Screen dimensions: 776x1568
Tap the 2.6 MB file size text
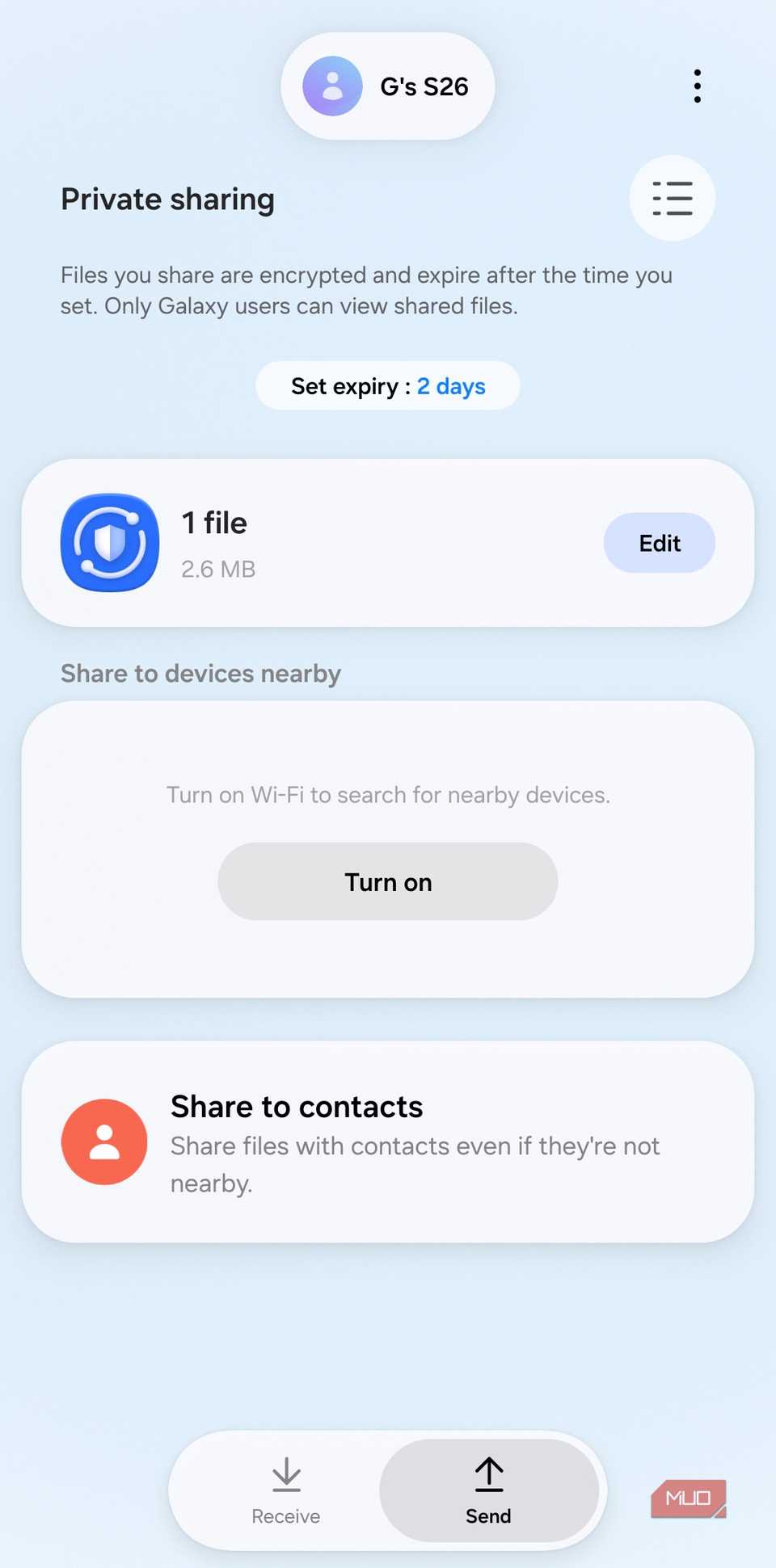217,569
